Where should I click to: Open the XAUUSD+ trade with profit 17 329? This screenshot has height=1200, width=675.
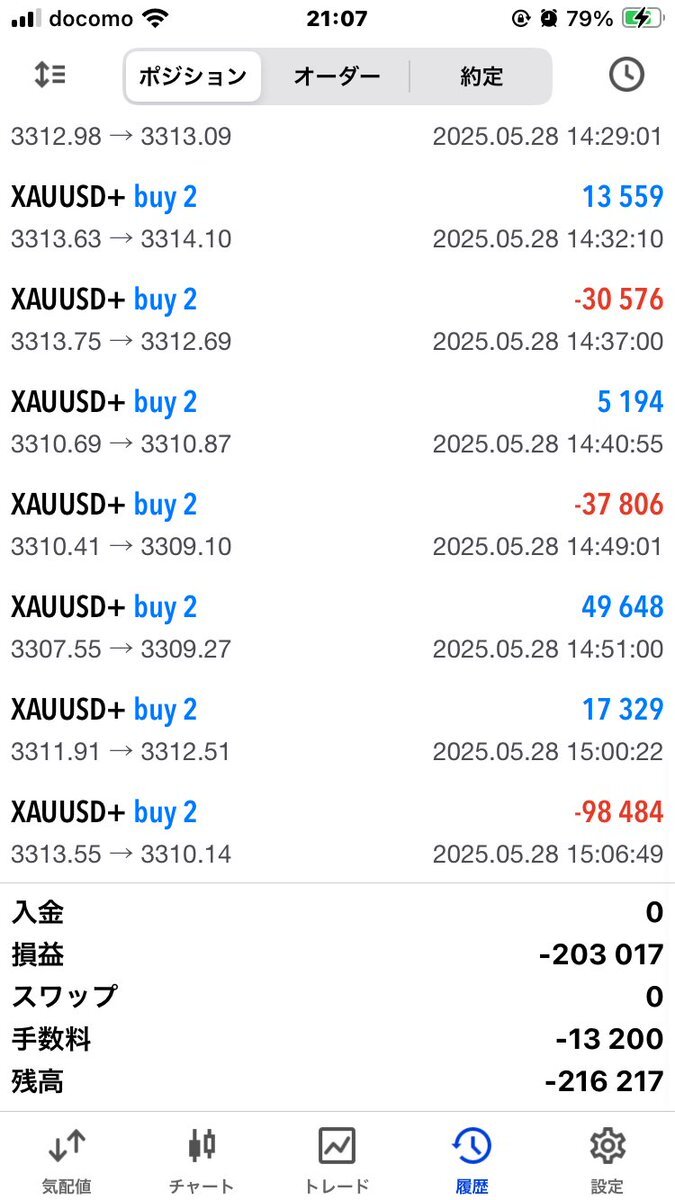(337, 730)
